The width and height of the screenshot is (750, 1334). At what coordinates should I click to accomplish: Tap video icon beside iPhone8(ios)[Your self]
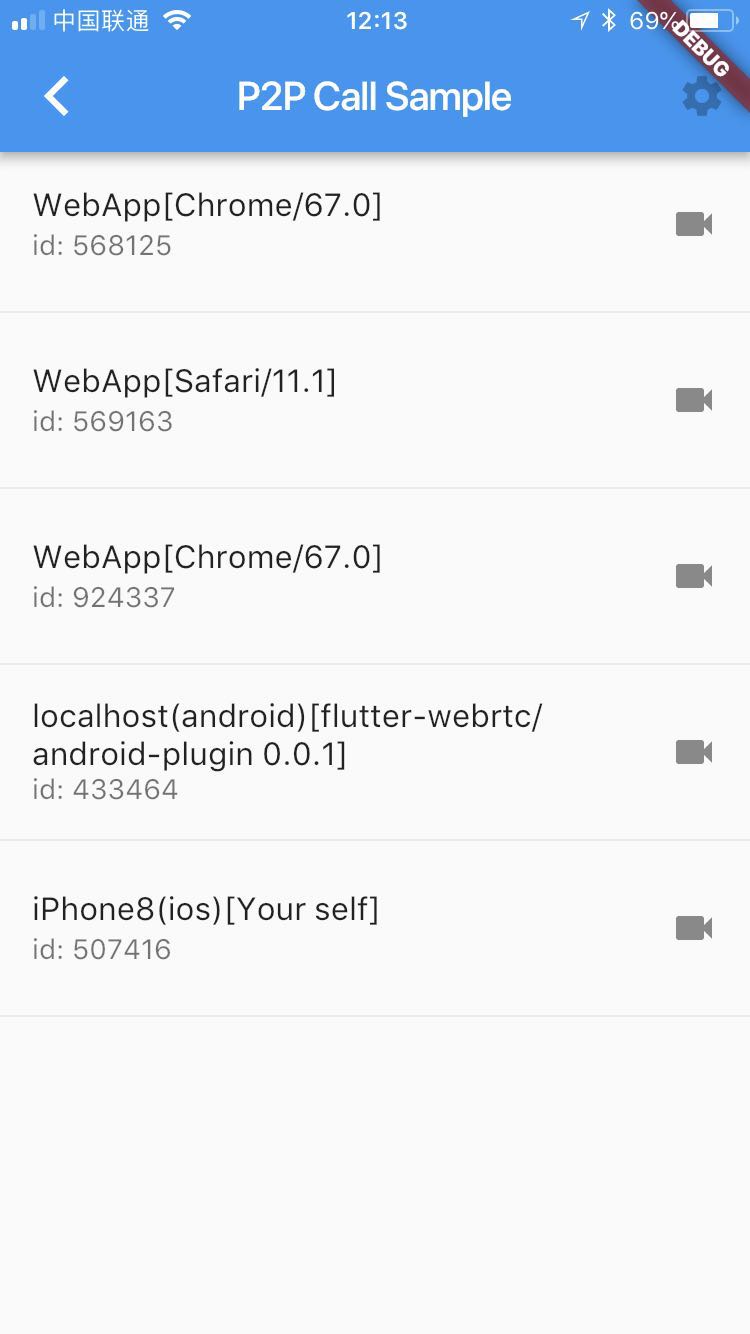693,928
